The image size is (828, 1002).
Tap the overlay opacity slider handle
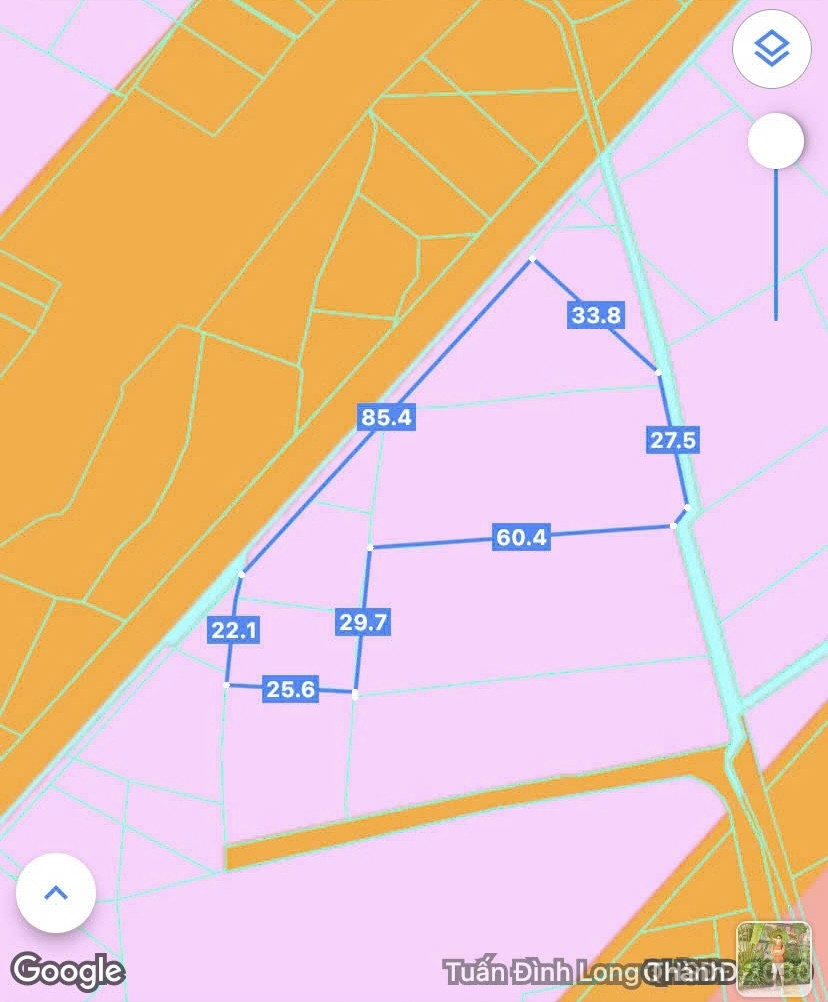(x=776, y=141)
